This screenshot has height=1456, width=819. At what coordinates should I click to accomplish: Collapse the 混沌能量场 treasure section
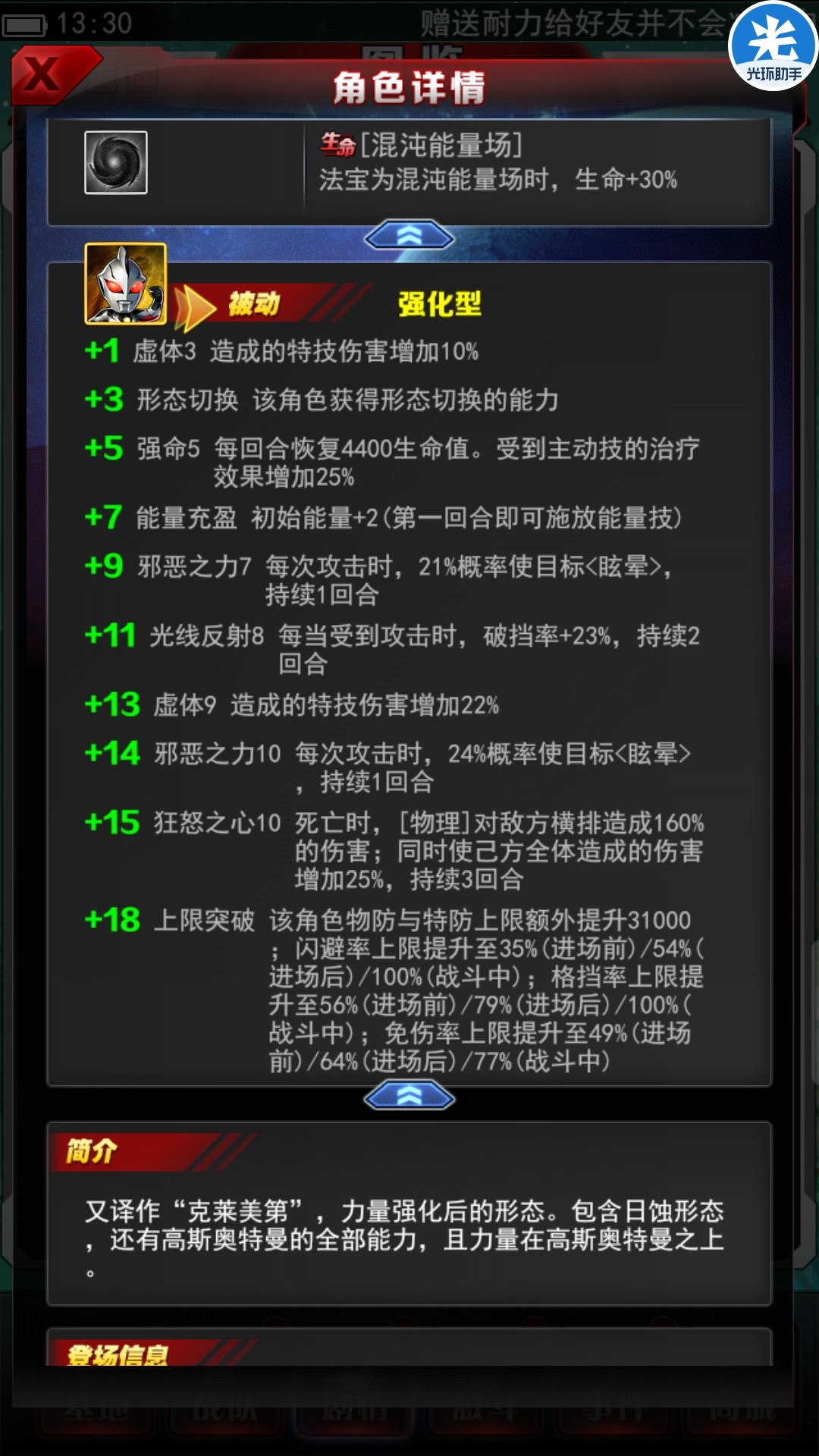[409, 237]
